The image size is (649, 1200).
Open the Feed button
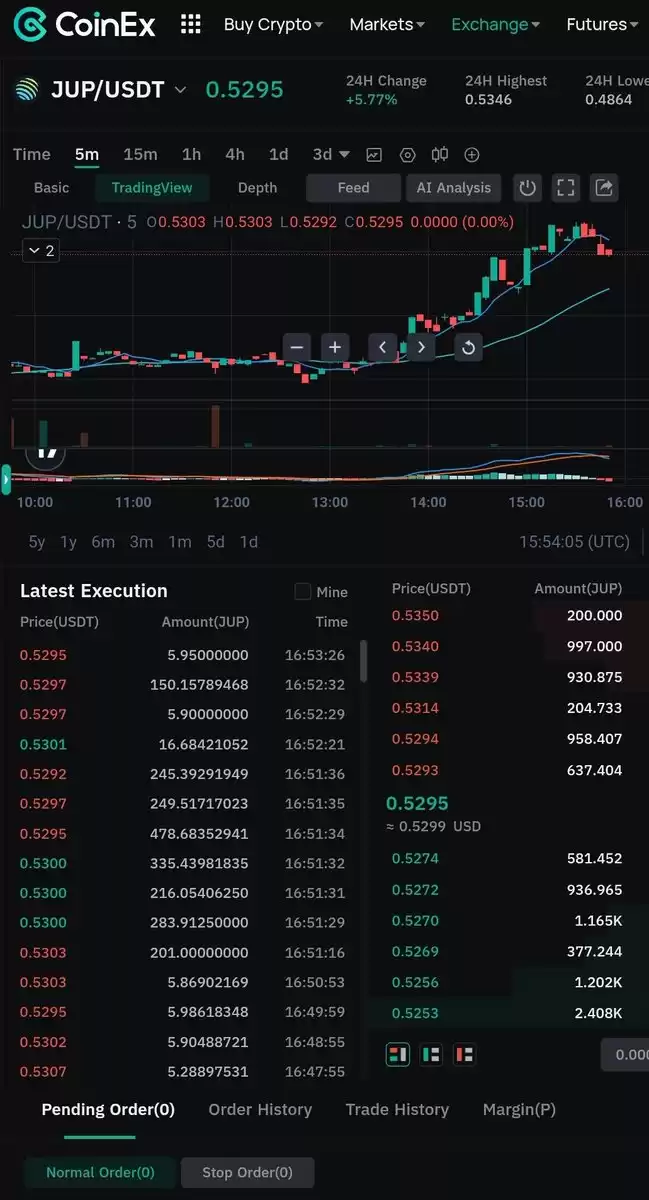[x=353, y=188]
